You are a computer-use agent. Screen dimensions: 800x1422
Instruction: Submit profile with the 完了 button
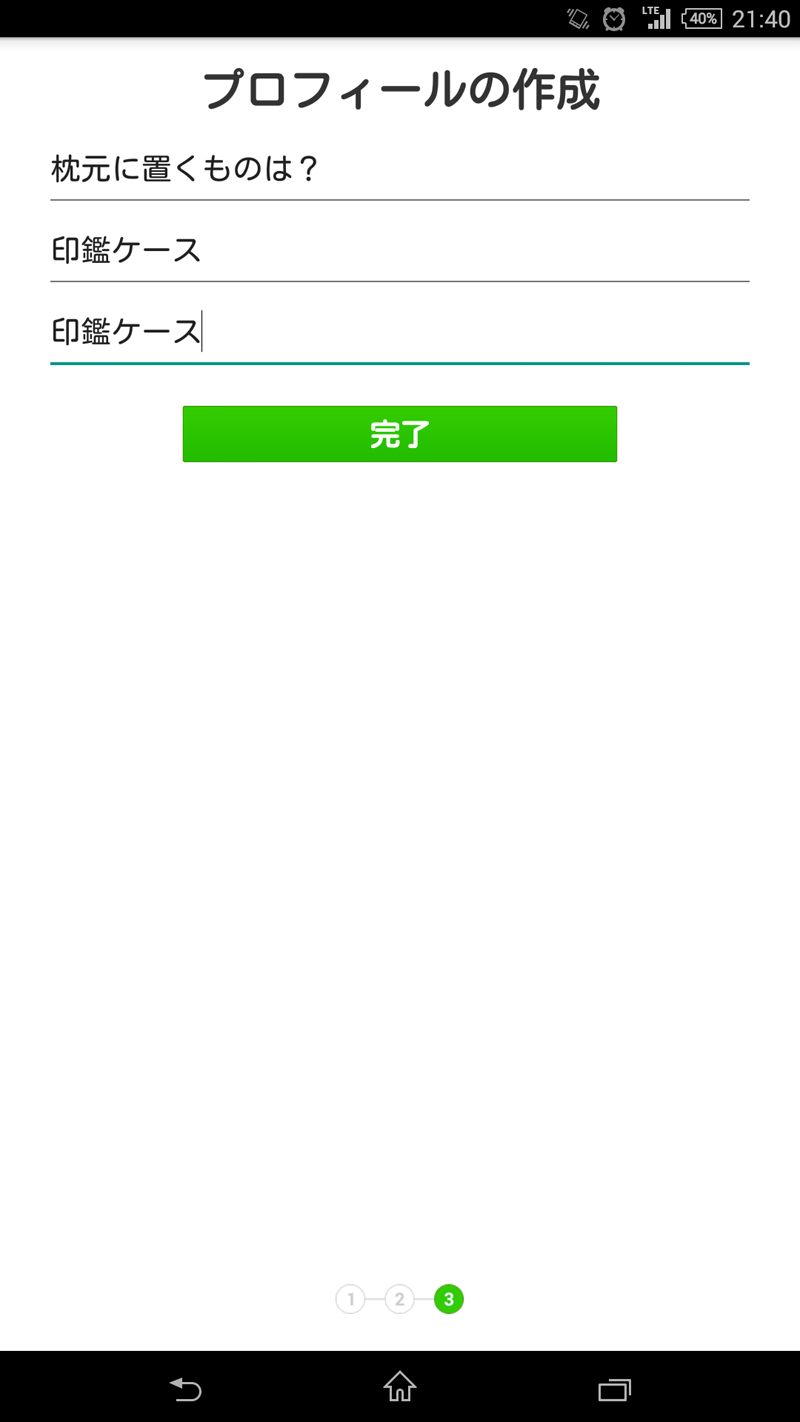[x=400, y=434]
